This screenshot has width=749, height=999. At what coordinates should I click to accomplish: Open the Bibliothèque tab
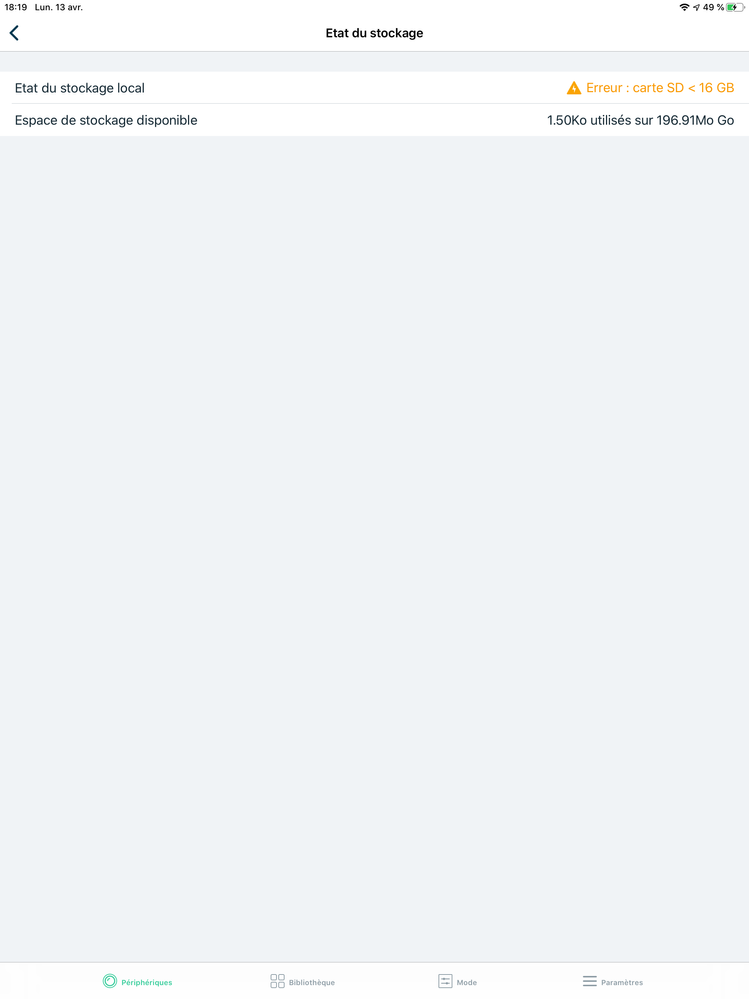(x=302, y=981)
